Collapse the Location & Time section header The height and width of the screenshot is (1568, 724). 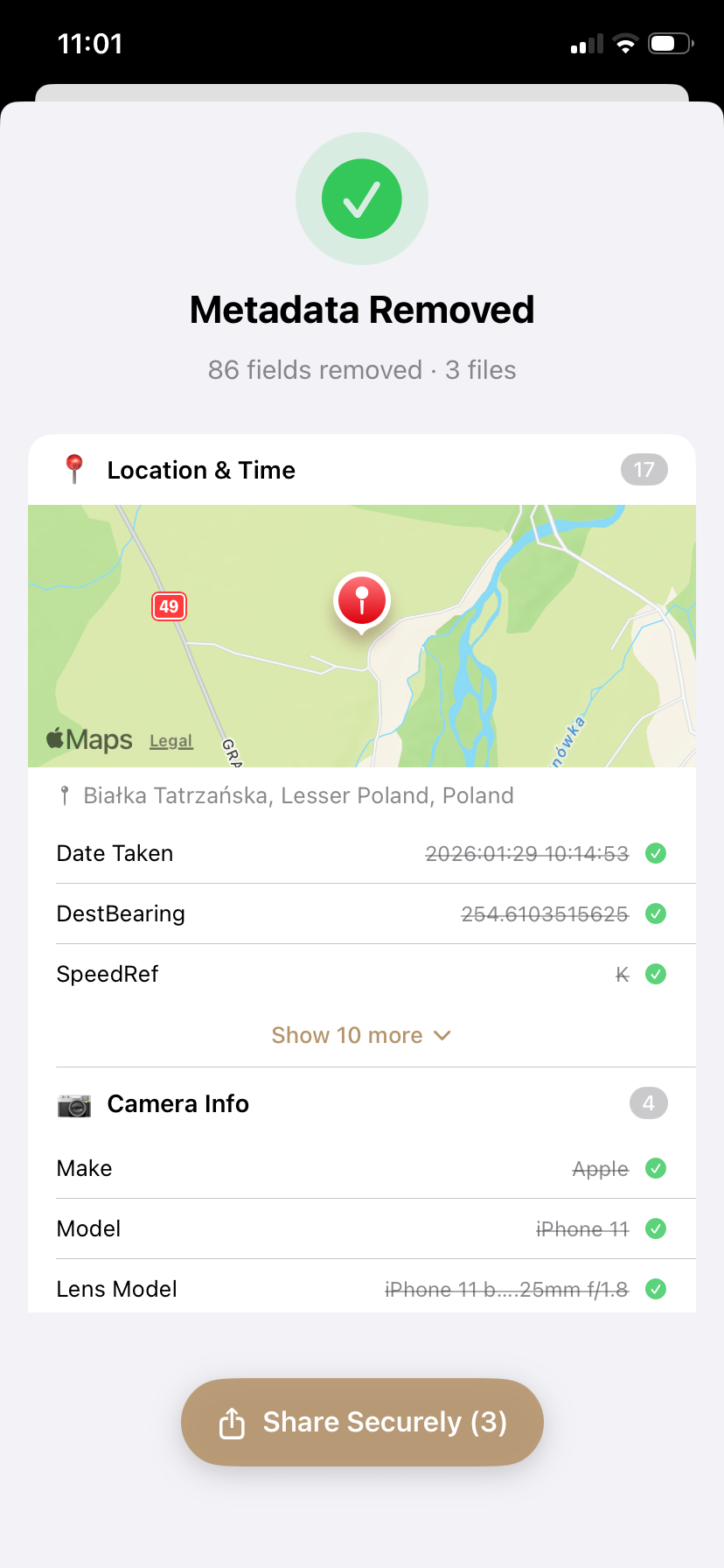pyautogui.click(x=201, y=469)
